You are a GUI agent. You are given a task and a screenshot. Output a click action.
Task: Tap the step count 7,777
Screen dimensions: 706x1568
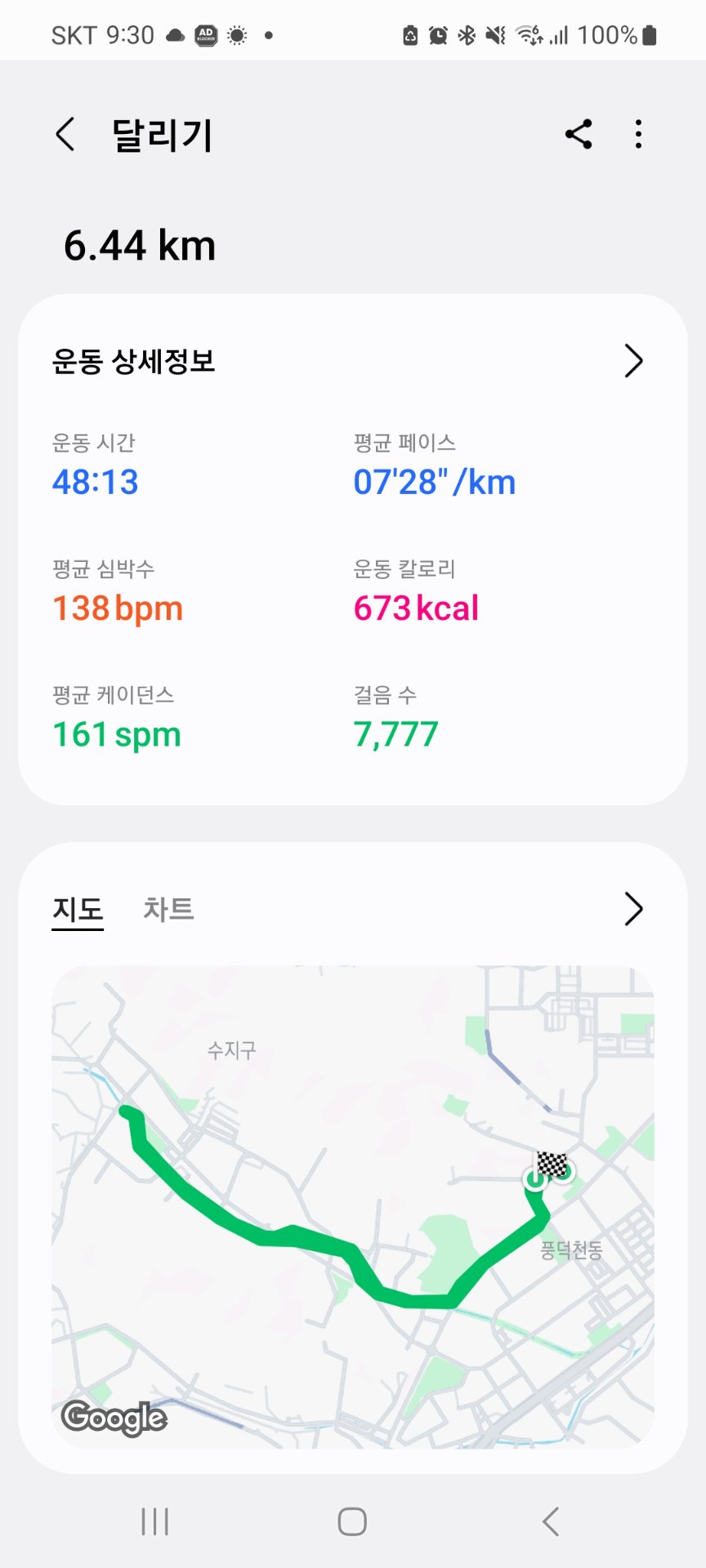395,733
